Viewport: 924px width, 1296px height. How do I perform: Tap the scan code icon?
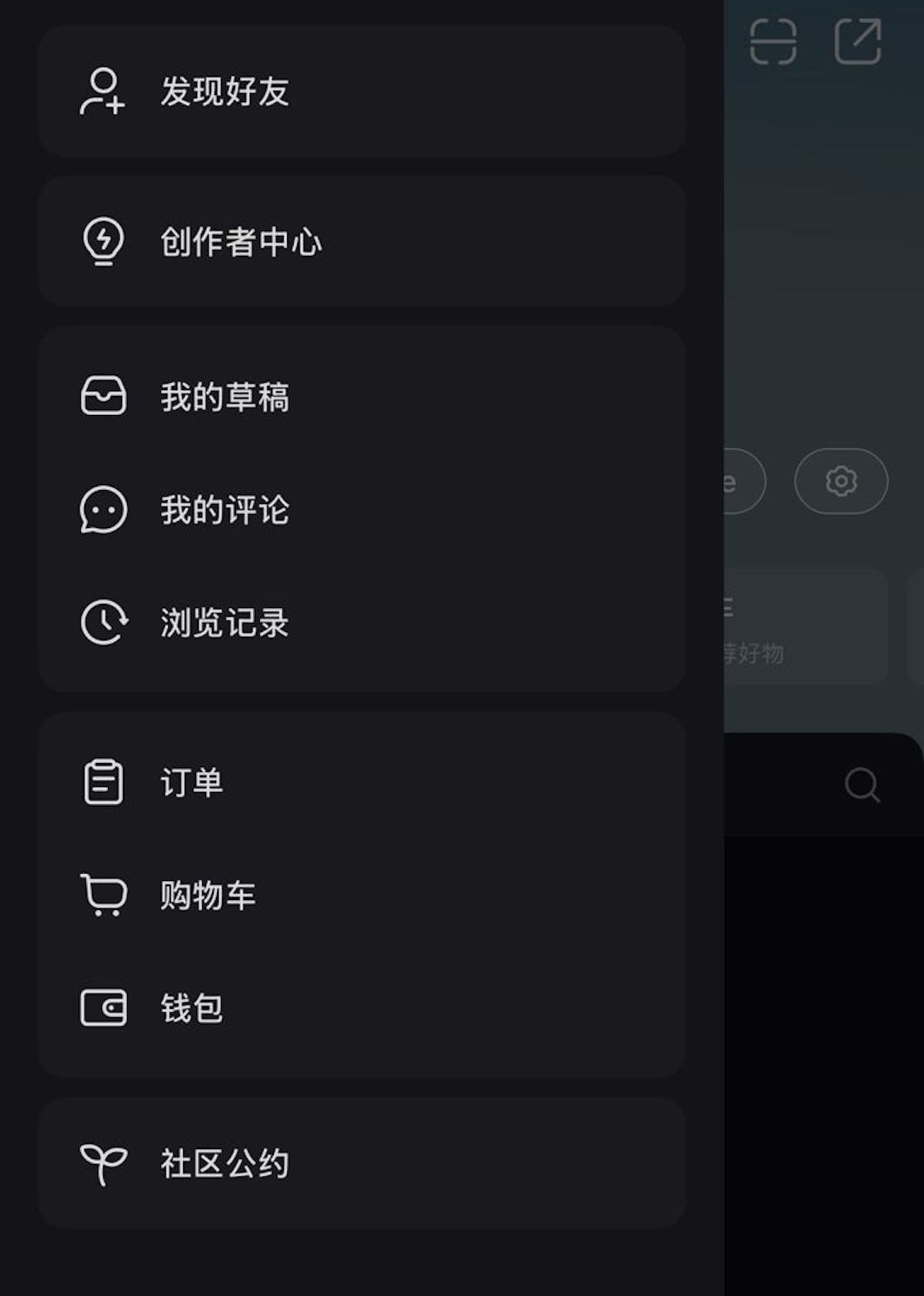pos(773,41)
